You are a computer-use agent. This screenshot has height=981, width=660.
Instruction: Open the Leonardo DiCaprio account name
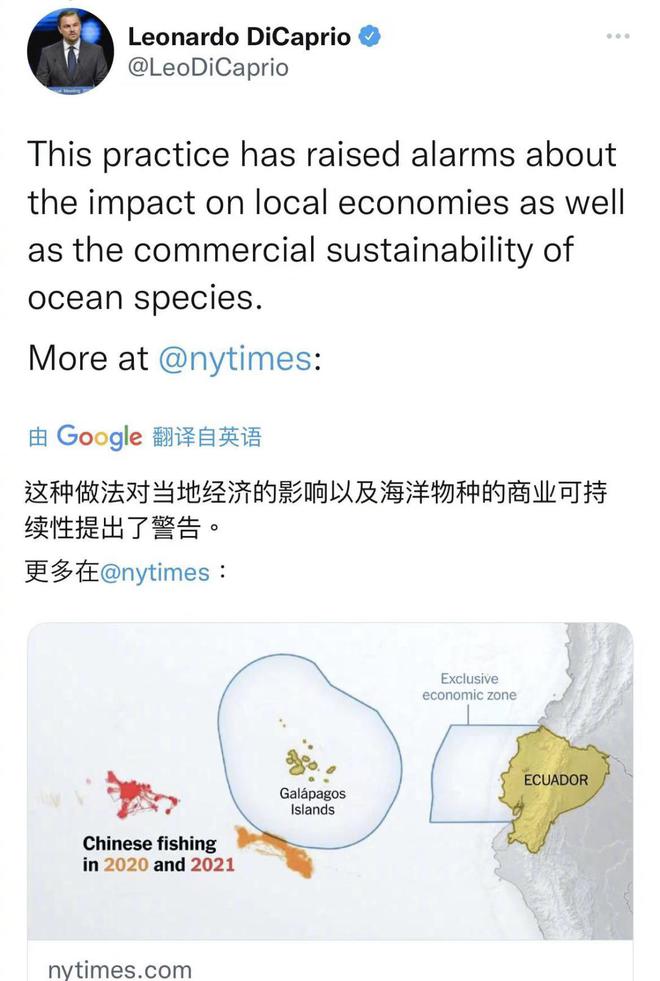238,37
